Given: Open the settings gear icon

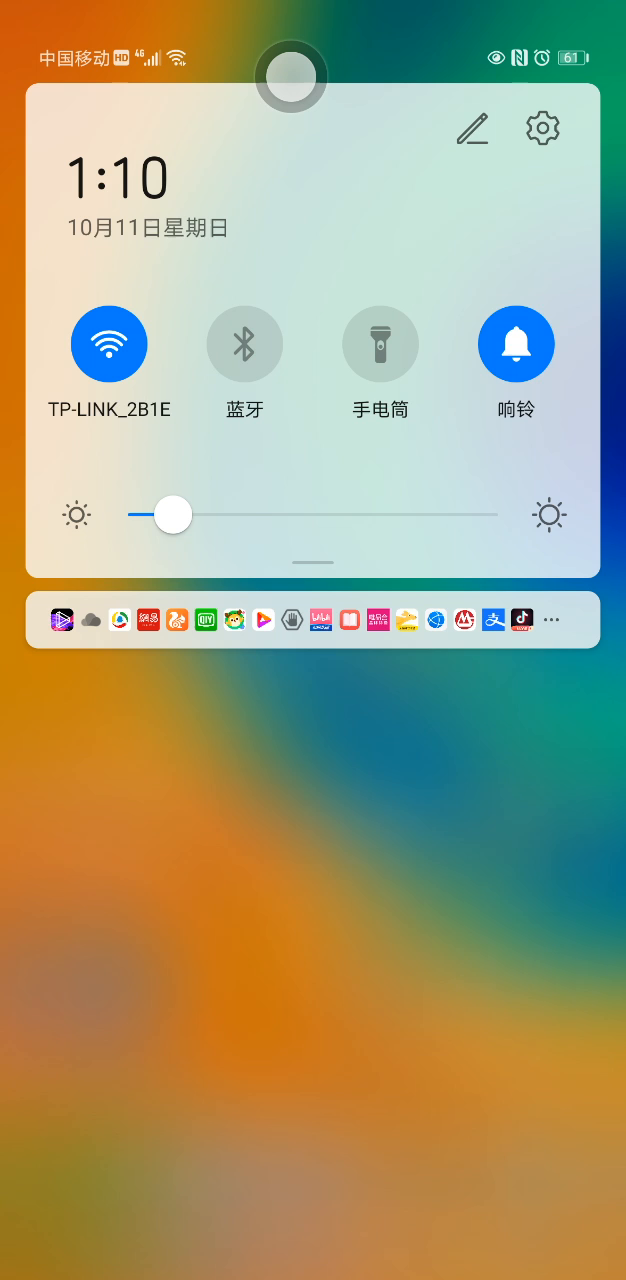Looking at the screenshot, I should click(543, 128).
